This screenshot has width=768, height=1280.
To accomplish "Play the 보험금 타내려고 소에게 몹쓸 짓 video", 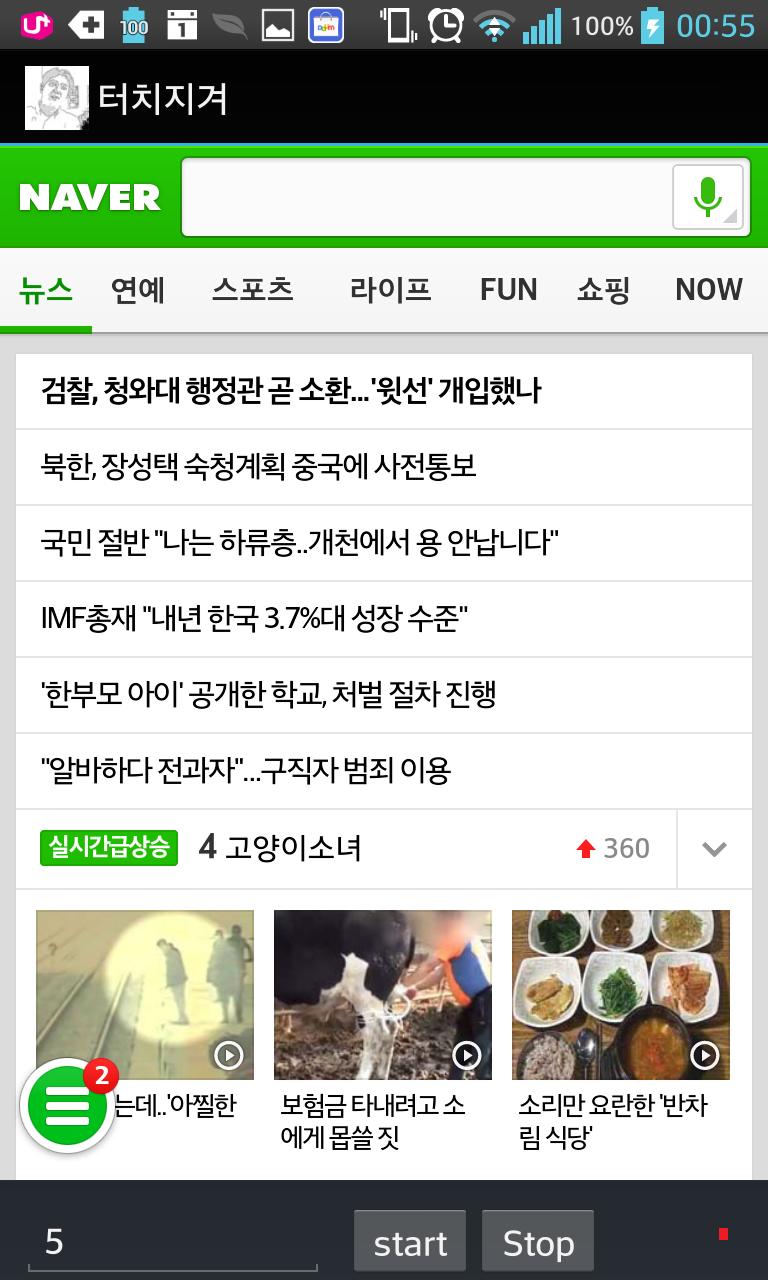I will coord(383,994).
